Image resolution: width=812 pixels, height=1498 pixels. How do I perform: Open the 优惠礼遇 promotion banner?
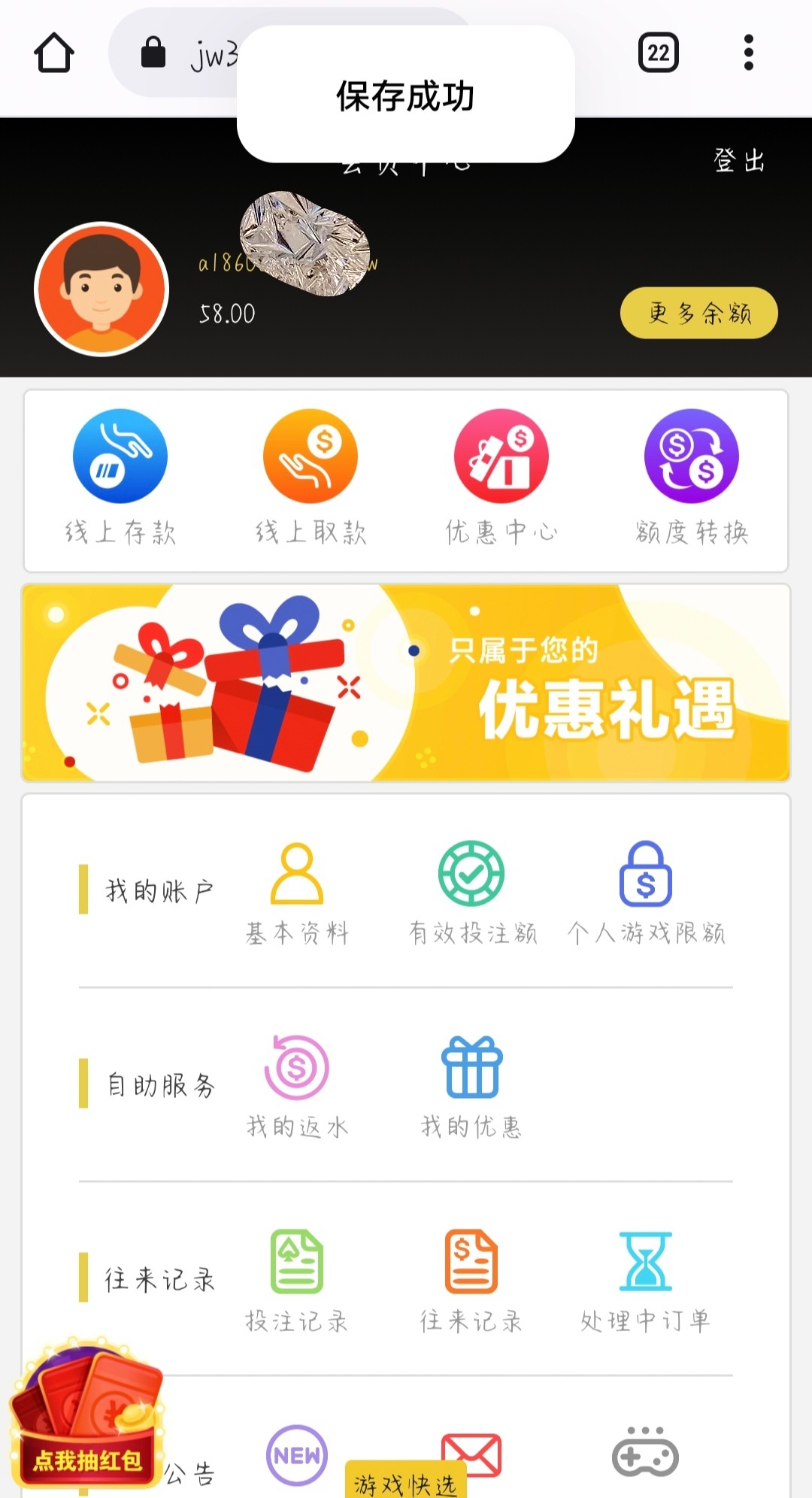(x=406, y=683)
